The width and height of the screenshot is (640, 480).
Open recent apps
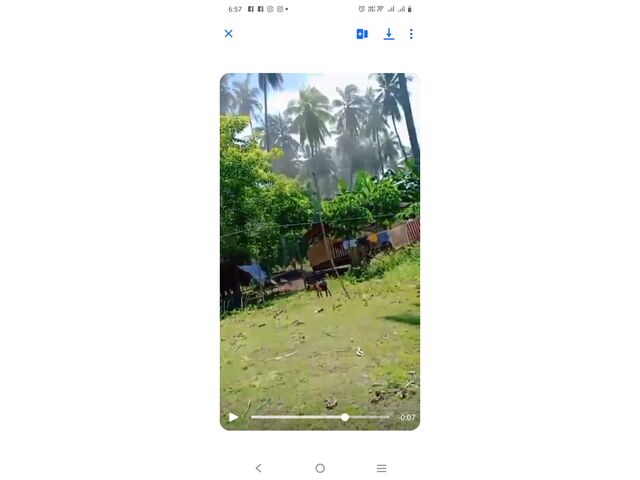point(381,468)
